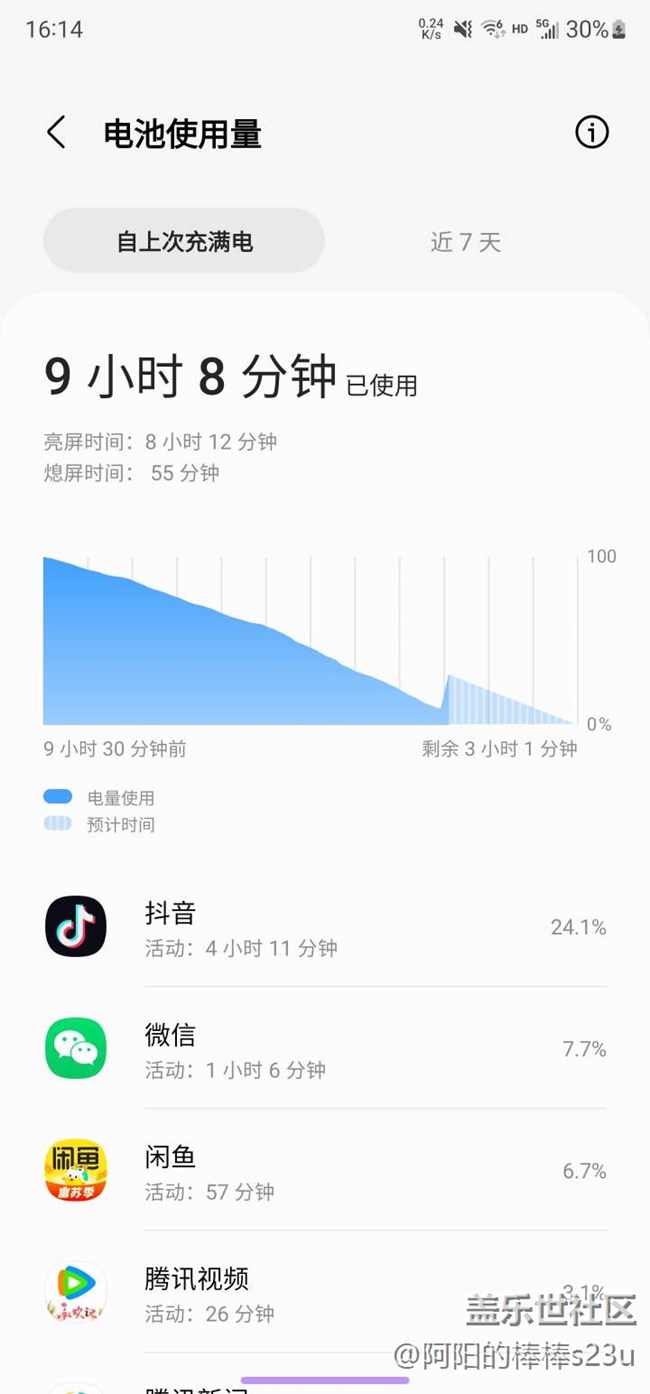650x1394 pixels.
Task: Open the battery usage info icon
Action: point(591,132)
